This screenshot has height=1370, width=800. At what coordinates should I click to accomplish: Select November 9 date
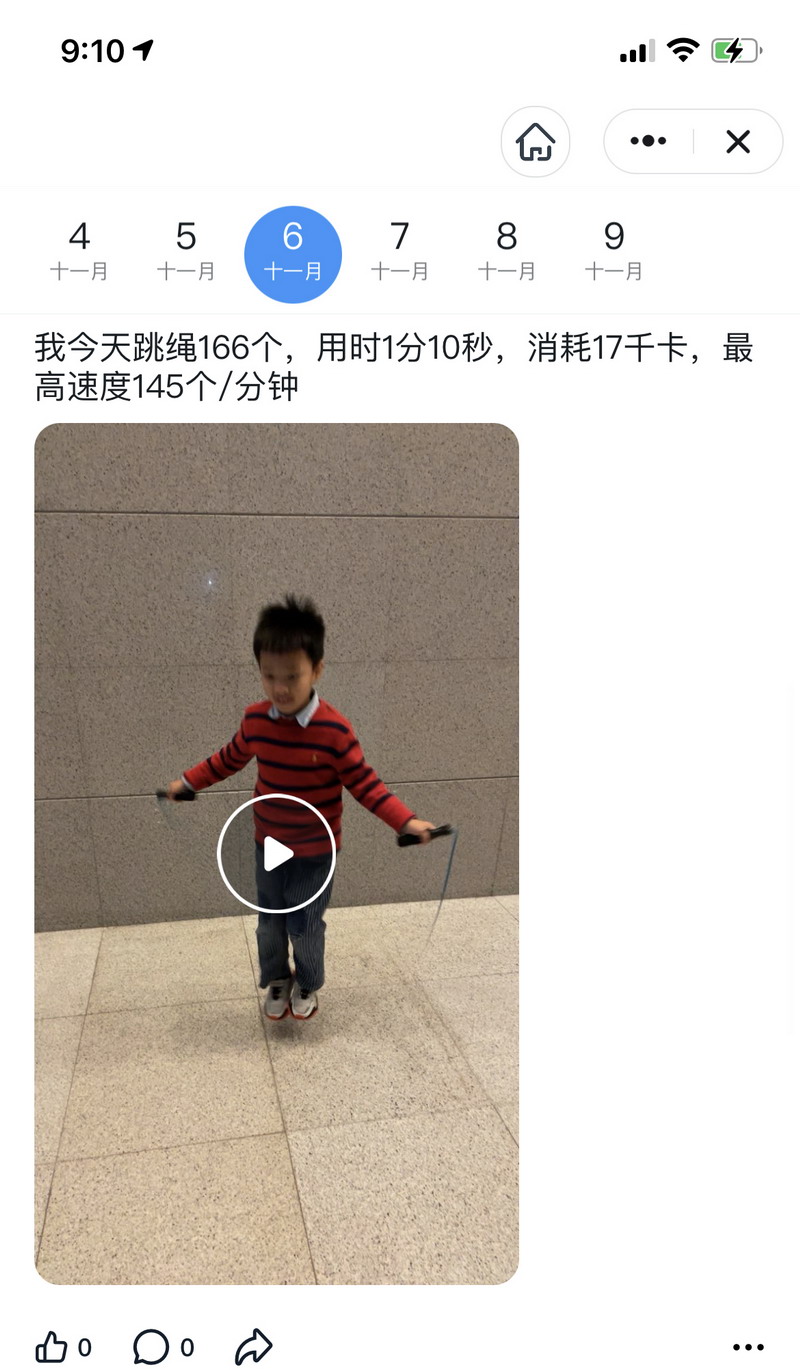click(x=614, y=251)
